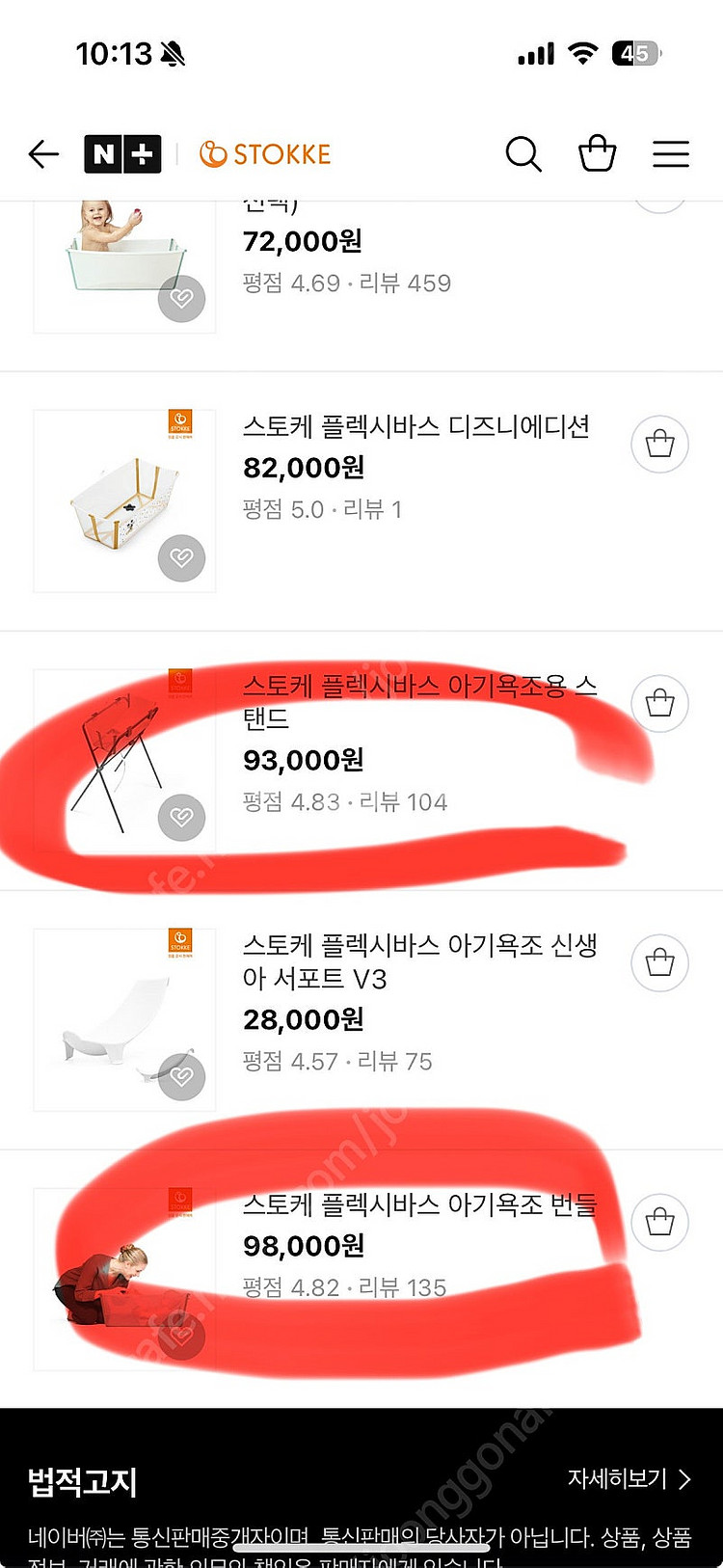Open the shopping basket in header
Screen dimensions: 723x1568
coord(597,154)
